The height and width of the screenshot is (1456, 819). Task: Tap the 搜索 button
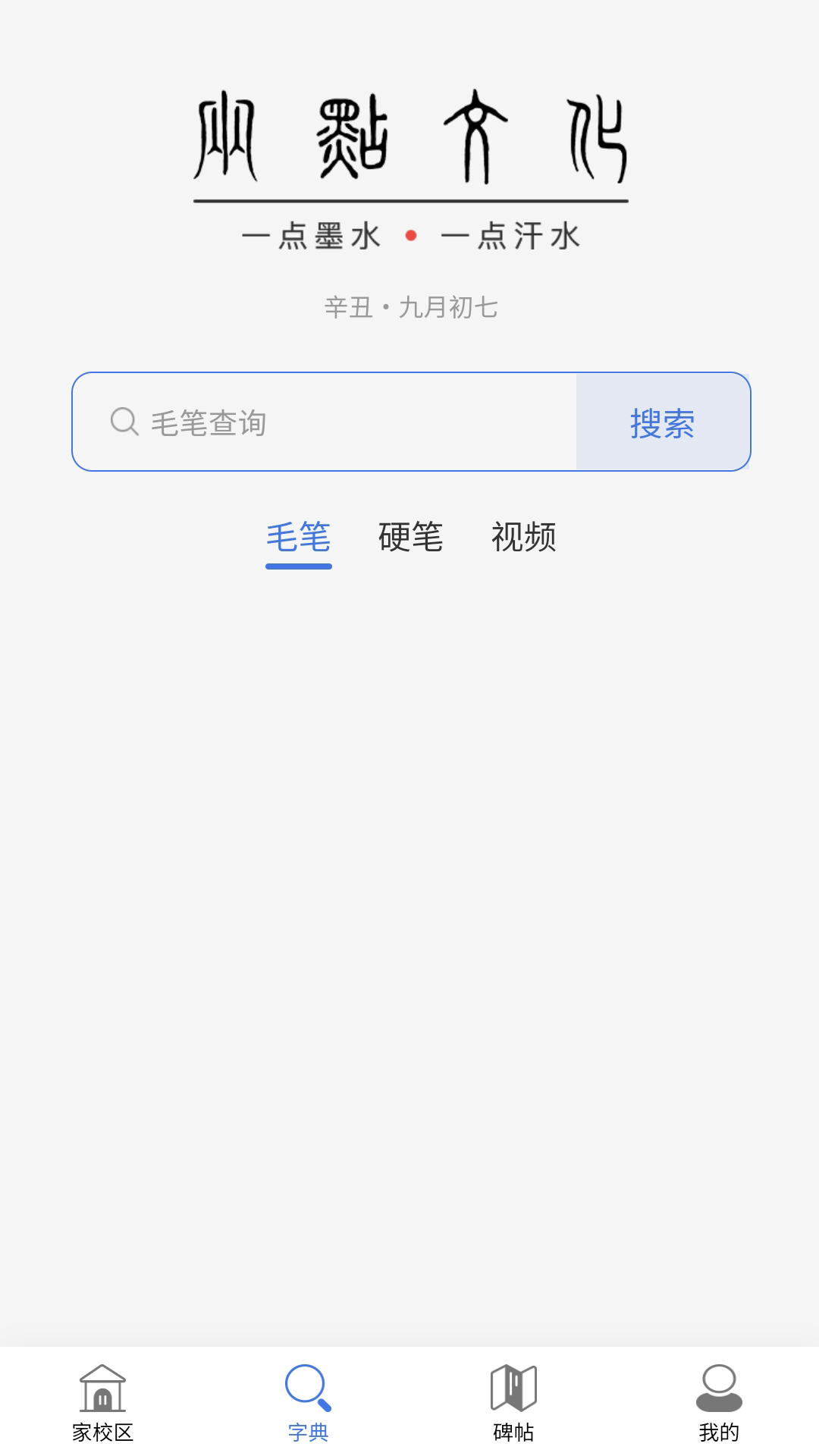pos(663,422)
